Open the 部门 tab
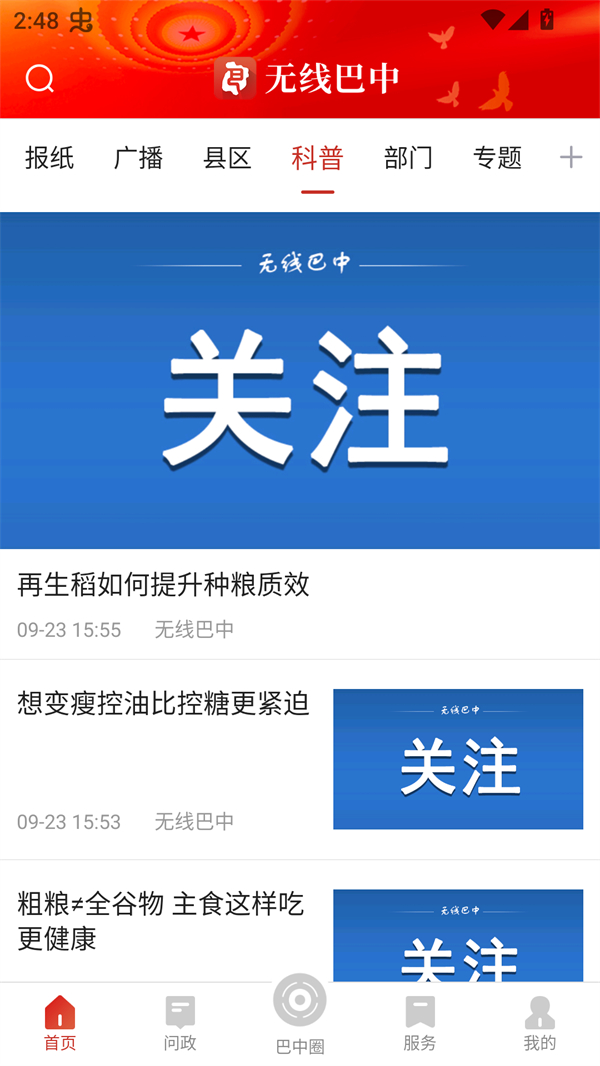Viewport: 600px width, 1066px height. tap(408, 158)
